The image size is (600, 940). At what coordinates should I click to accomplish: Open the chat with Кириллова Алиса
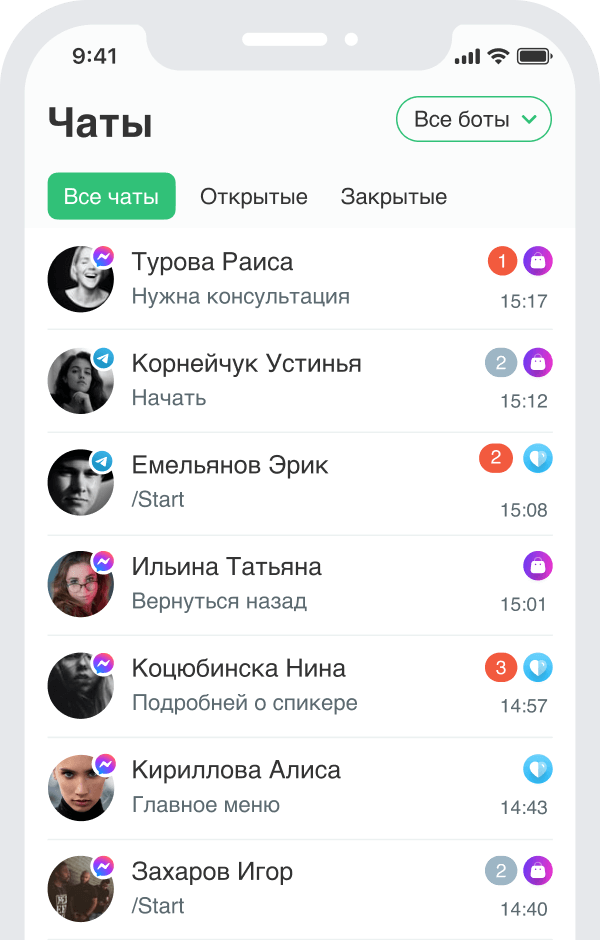tap(300, 788)
